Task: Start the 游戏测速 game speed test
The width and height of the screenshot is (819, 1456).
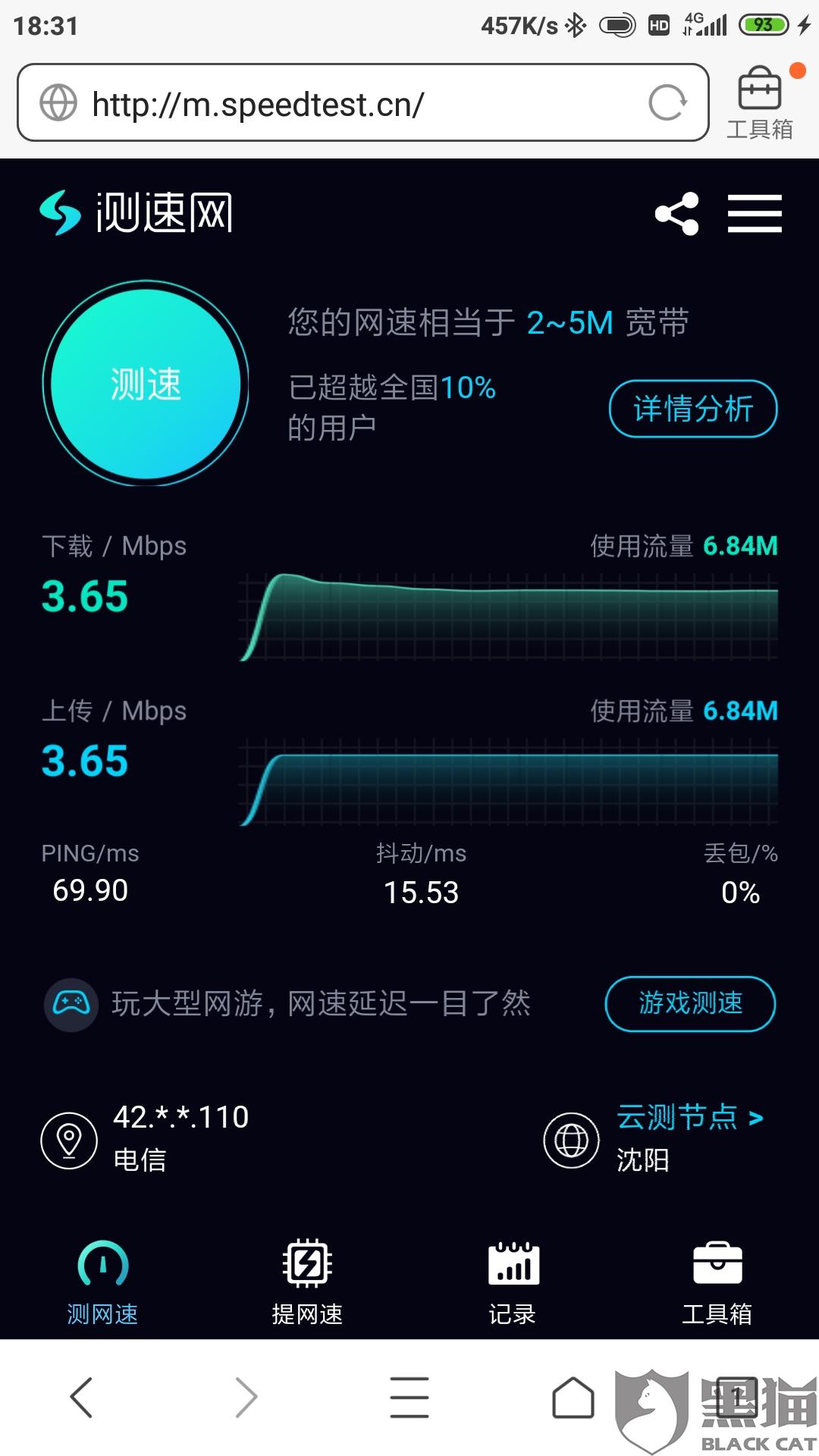Action: pyautogui.click(x=690, y=1004)
